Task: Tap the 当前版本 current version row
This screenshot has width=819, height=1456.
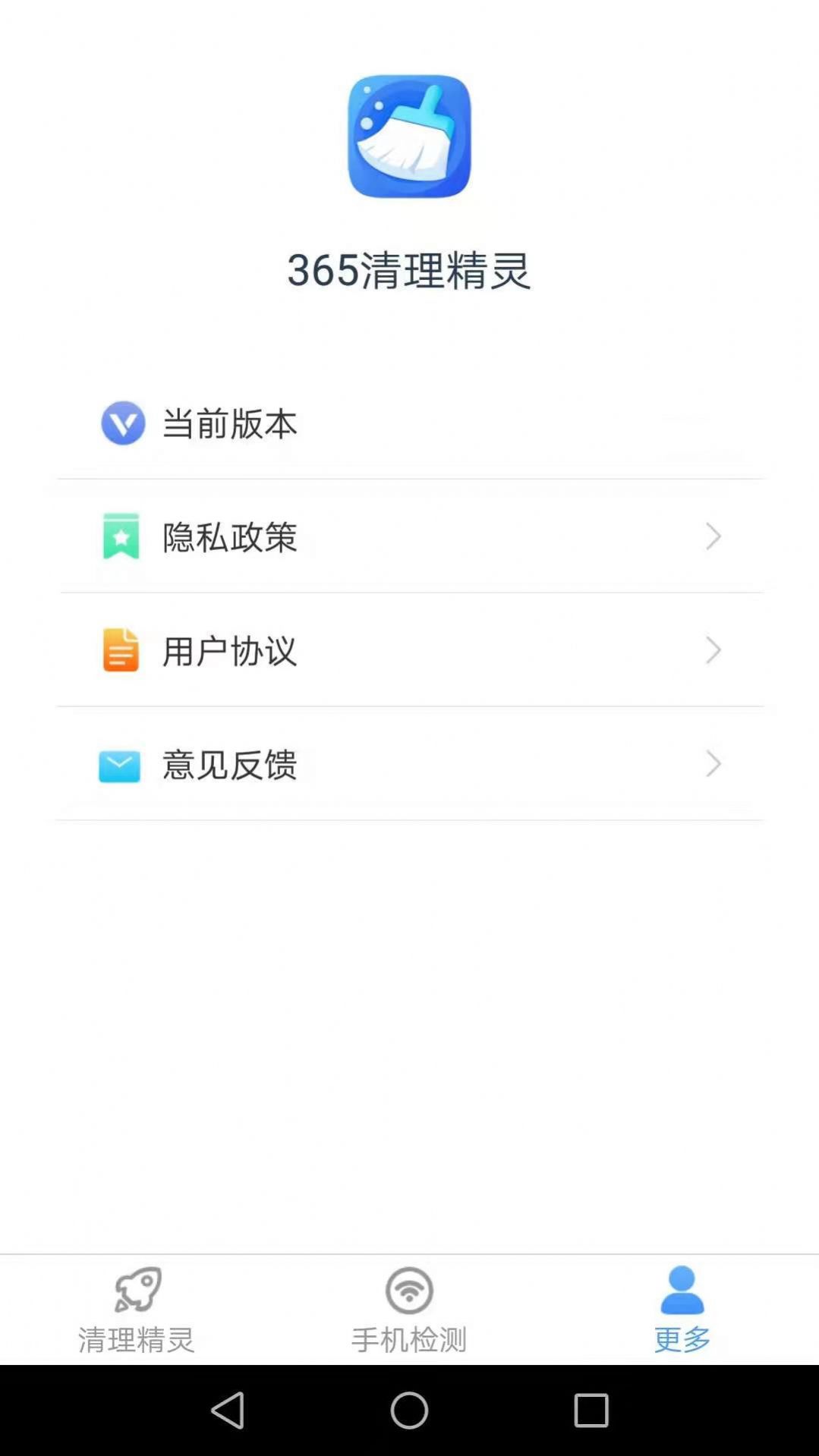Action: pos(410,423)
